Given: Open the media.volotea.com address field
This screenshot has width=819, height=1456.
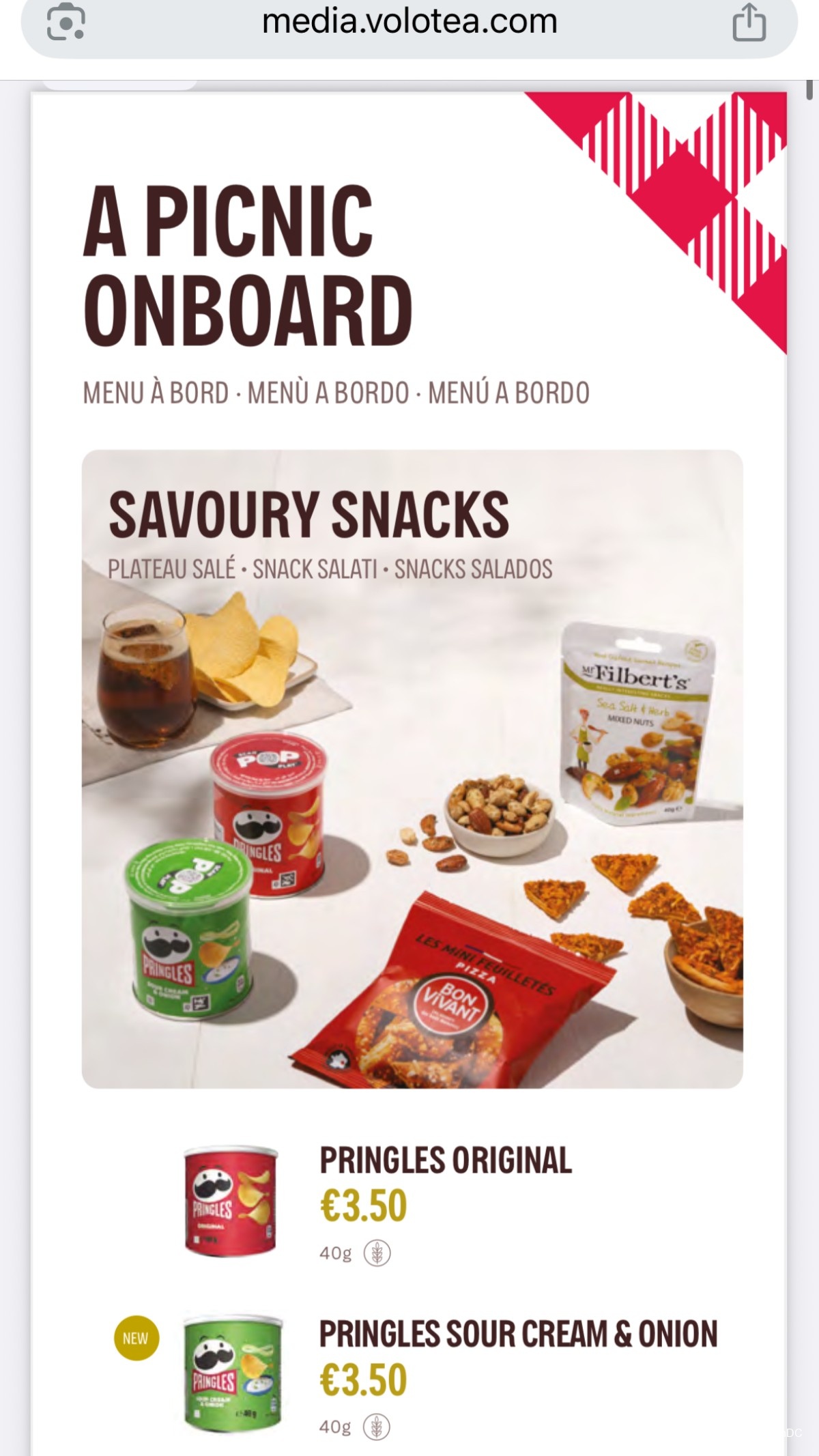Looking at the screenshot, I should [409, 22].
